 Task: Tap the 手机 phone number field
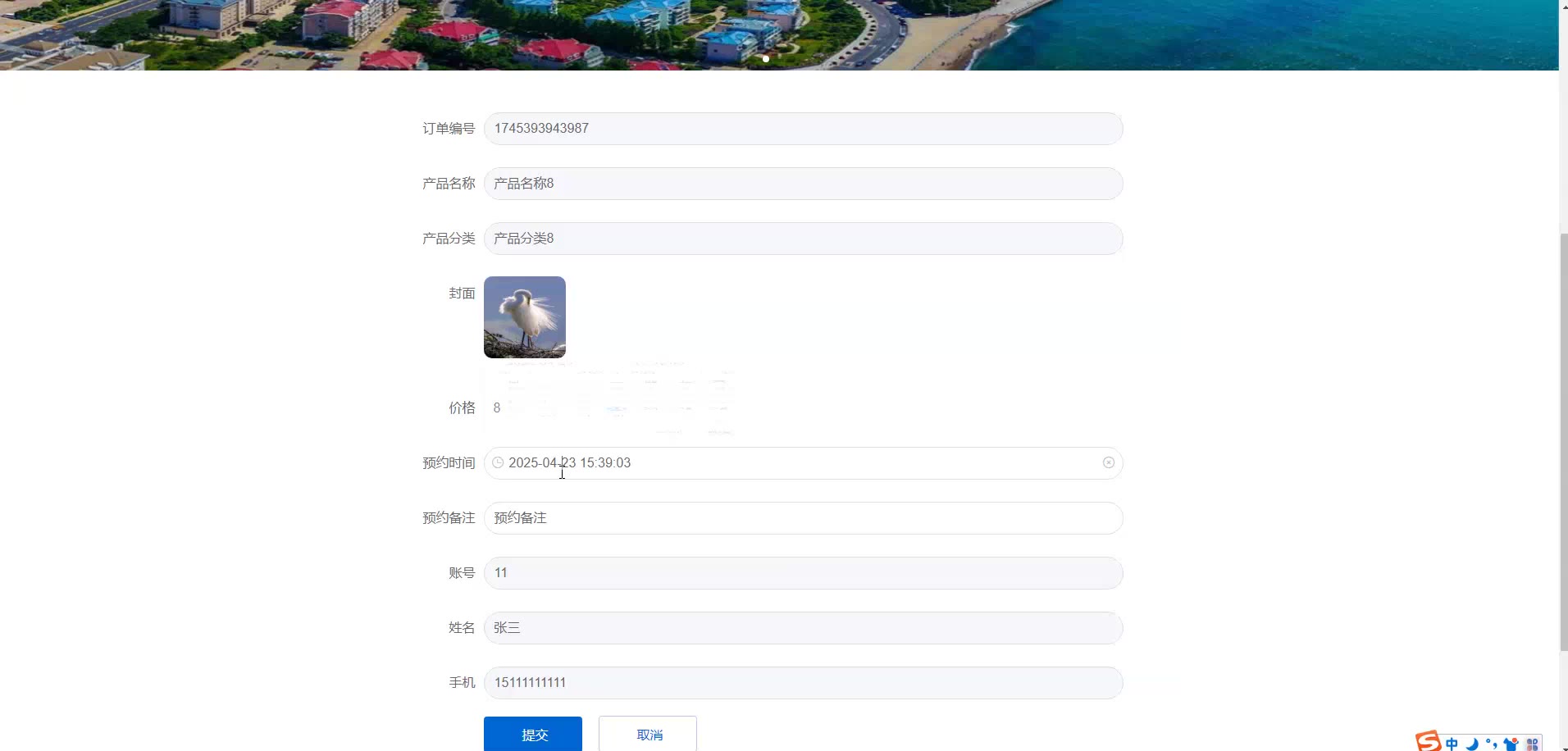[x=802, y=683]
